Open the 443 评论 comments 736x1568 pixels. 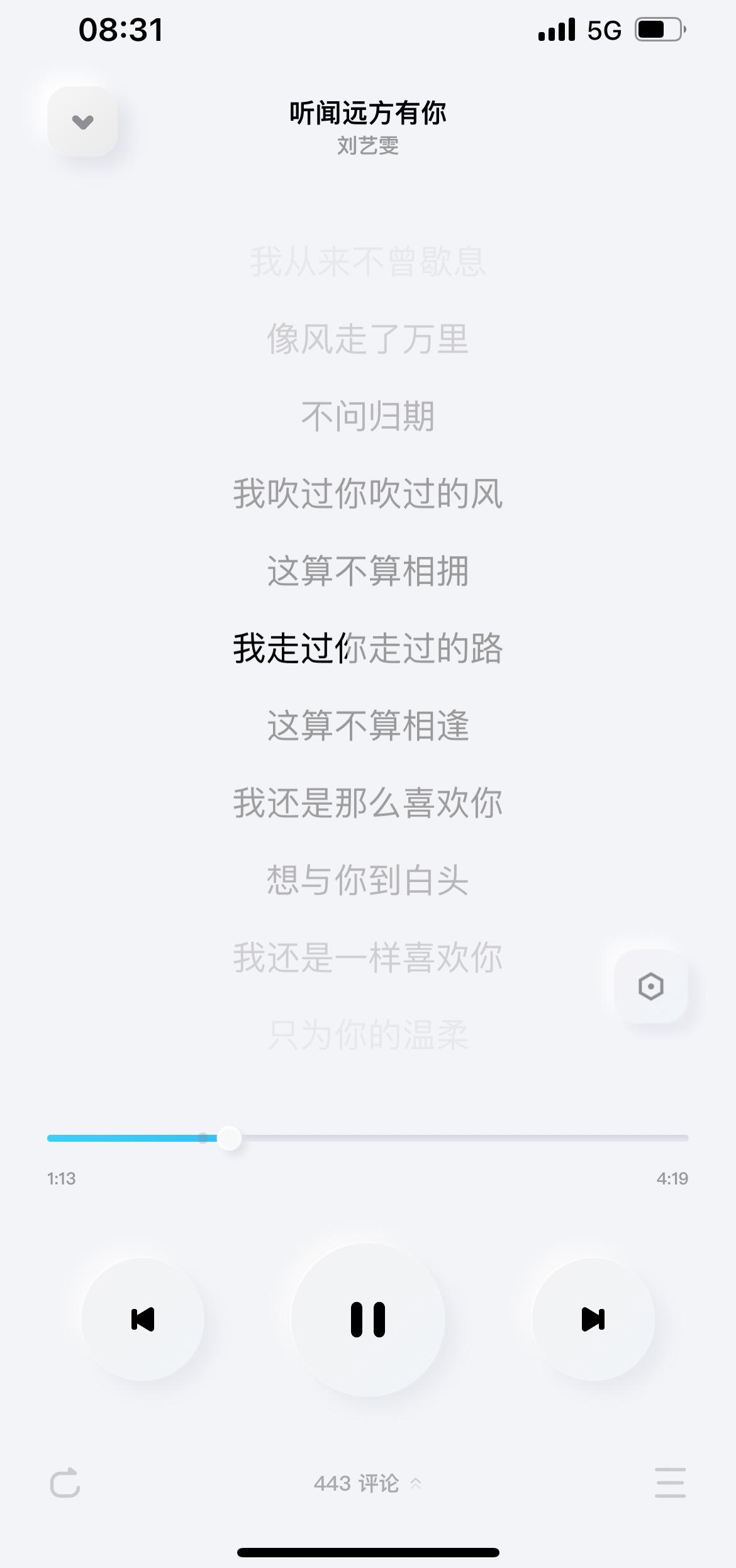[x=367, y=1483]
